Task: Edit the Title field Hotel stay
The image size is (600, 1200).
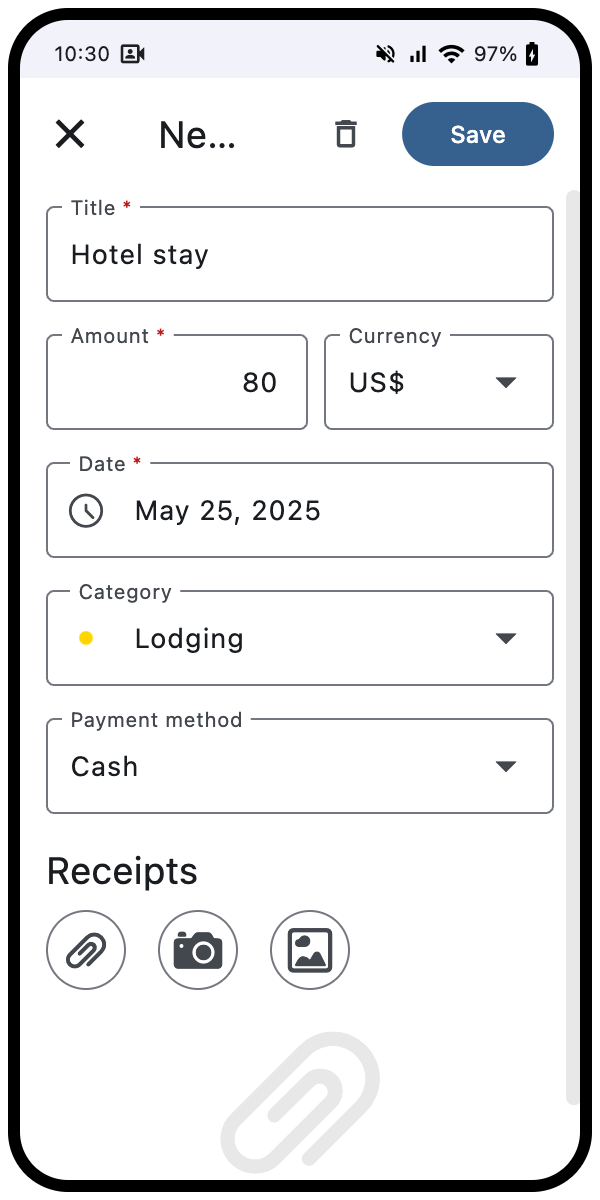Action: [300, 254]
